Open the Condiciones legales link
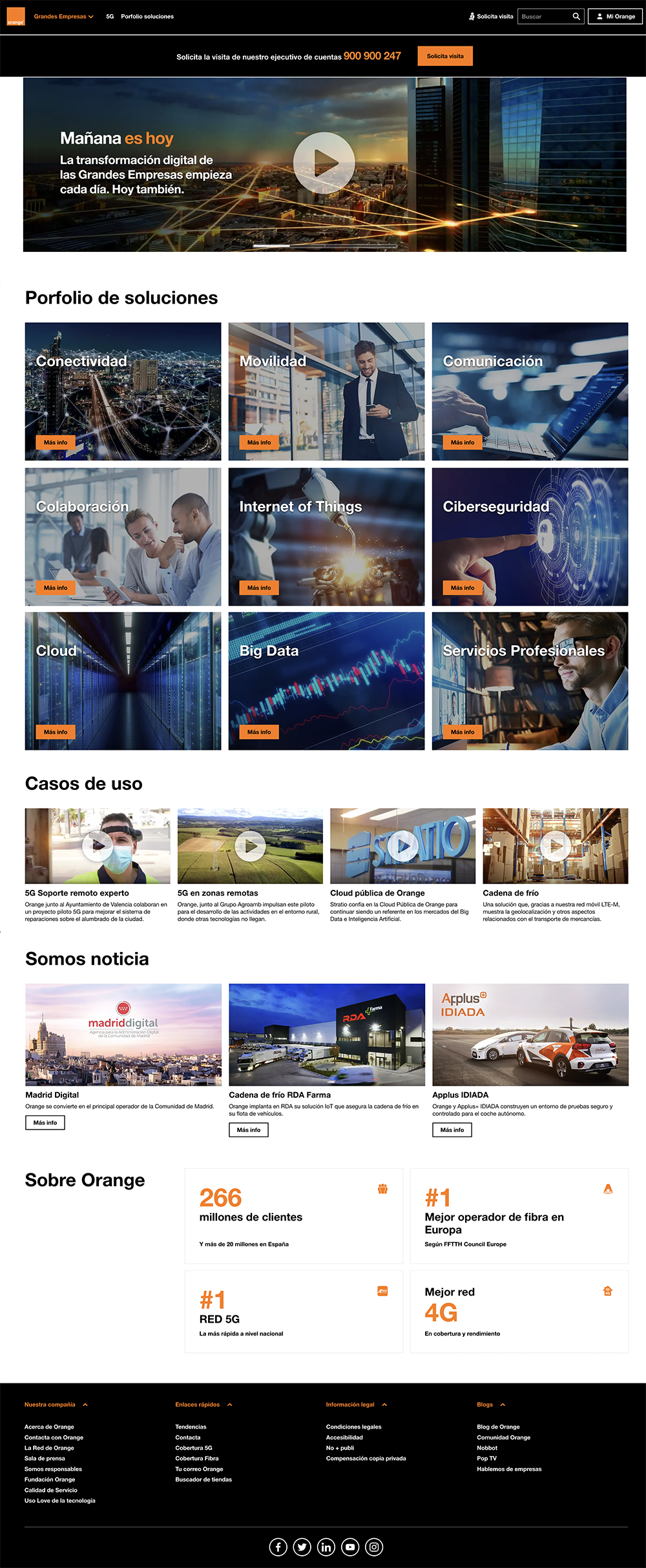The width and height of the screenshot is (646, 1568). coord(353,1427)
